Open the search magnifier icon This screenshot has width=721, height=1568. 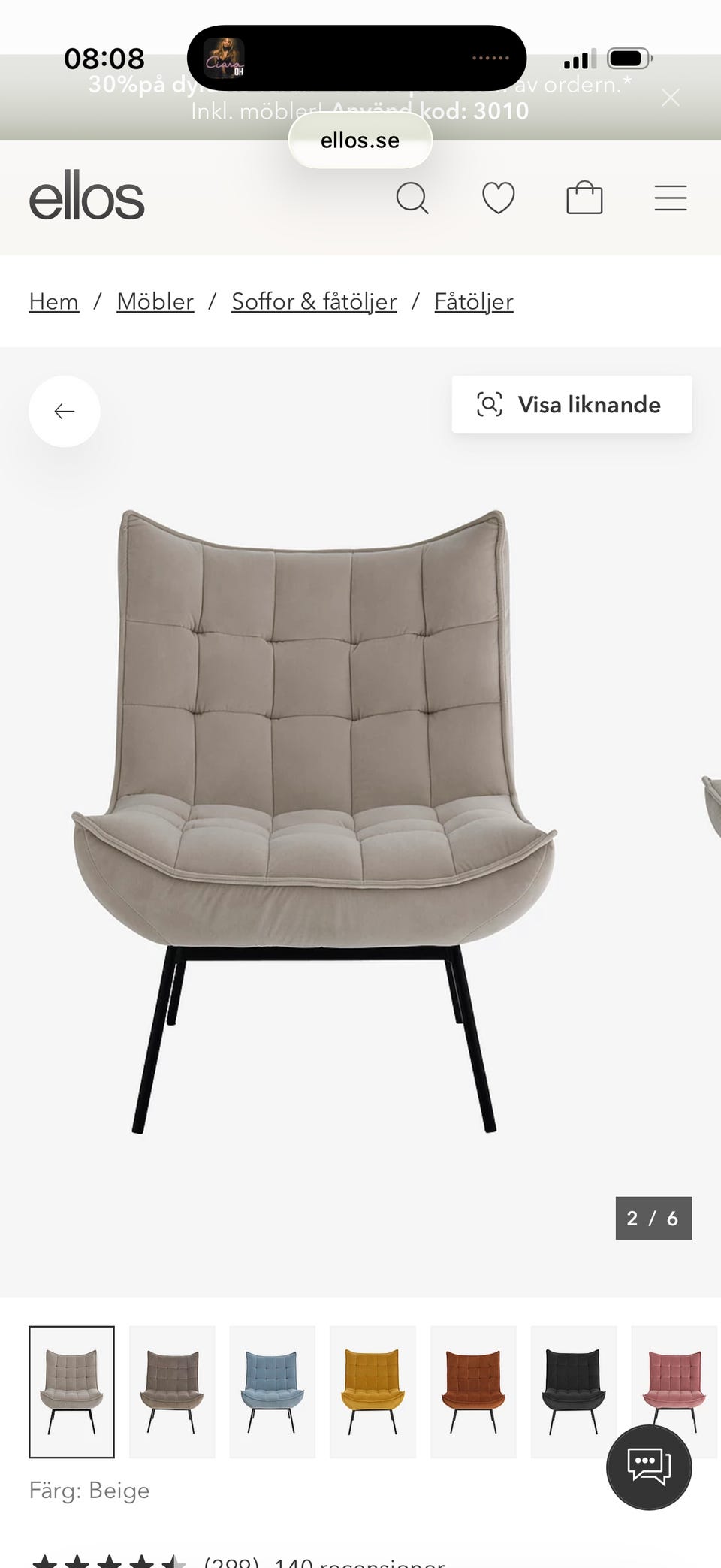pyautogui.click(x=412, y=198)
